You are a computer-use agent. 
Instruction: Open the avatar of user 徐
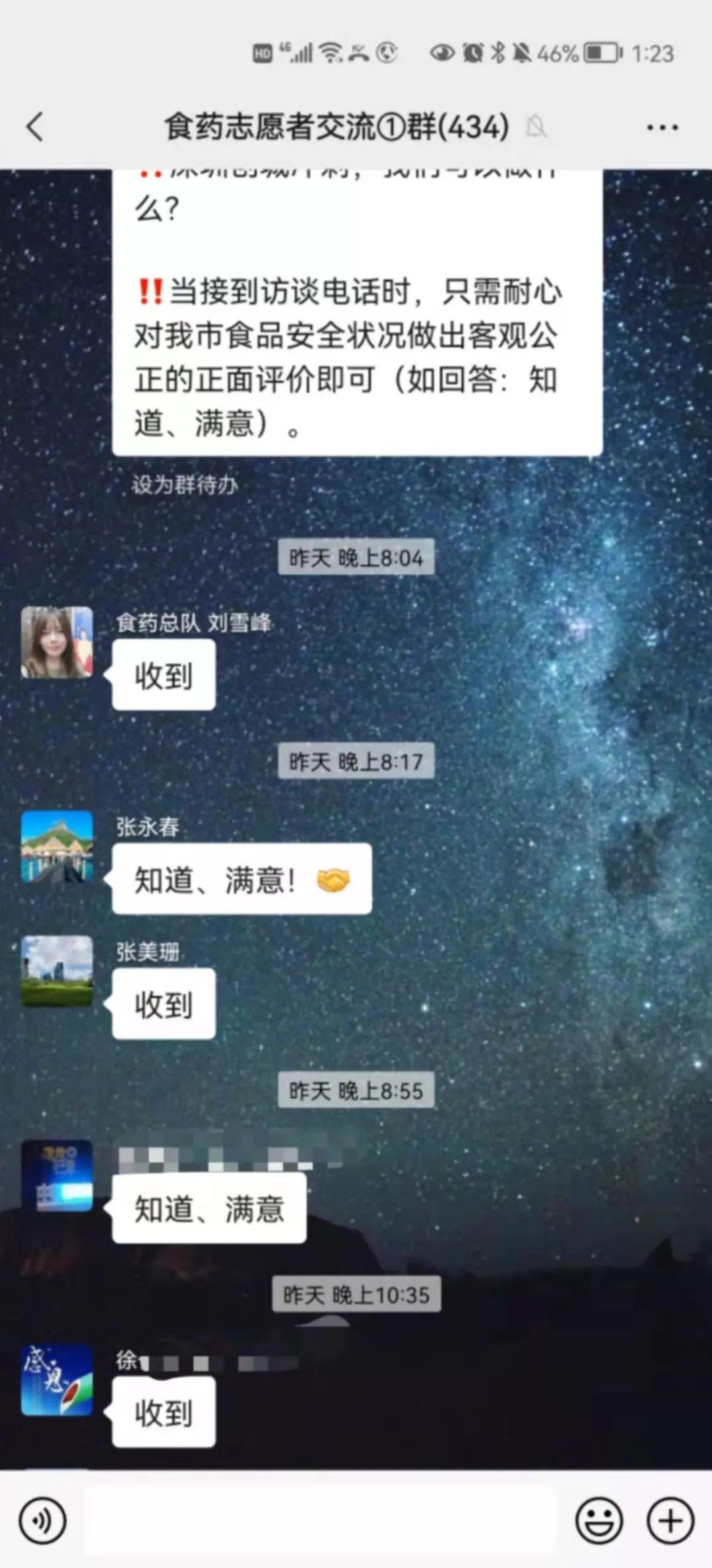pyautogui.click(x=57, y=1379)
